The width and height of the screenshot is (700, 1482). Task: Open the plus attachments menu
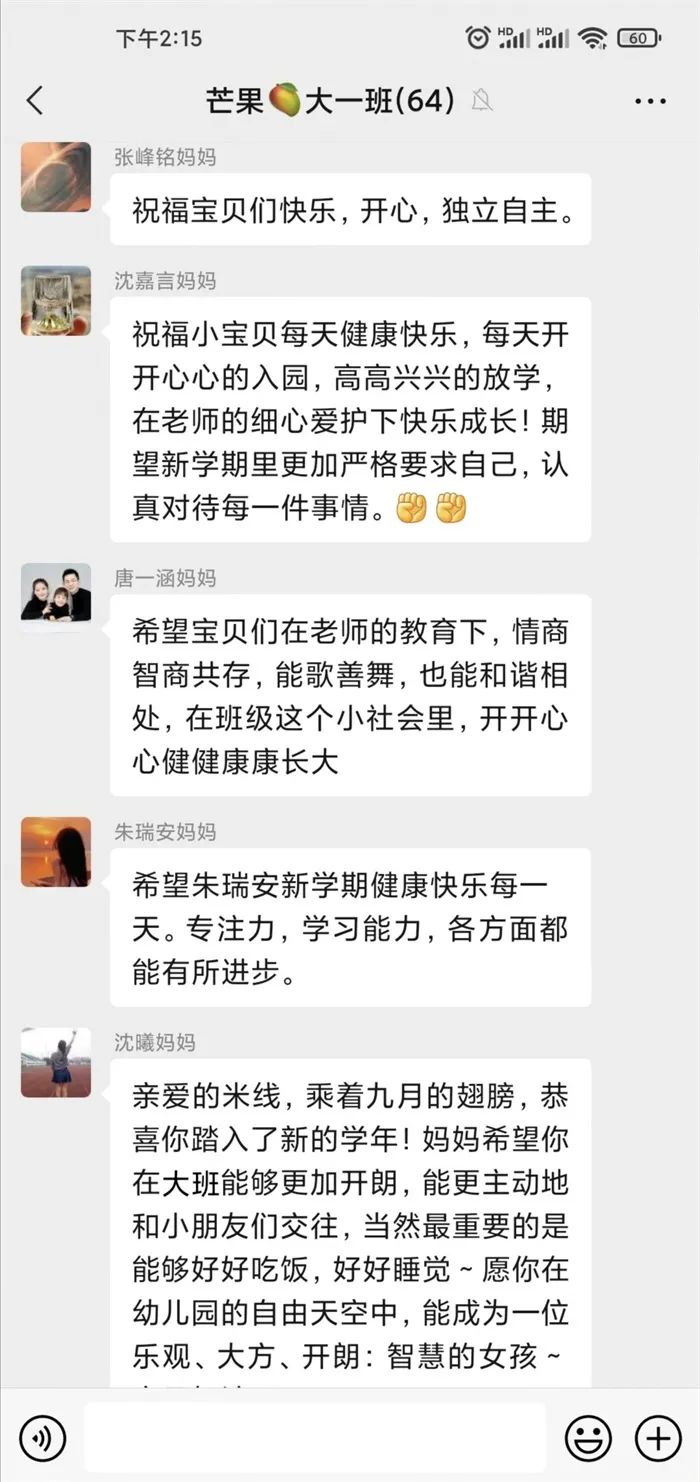pyautogui.click(x=658, y=1438)
